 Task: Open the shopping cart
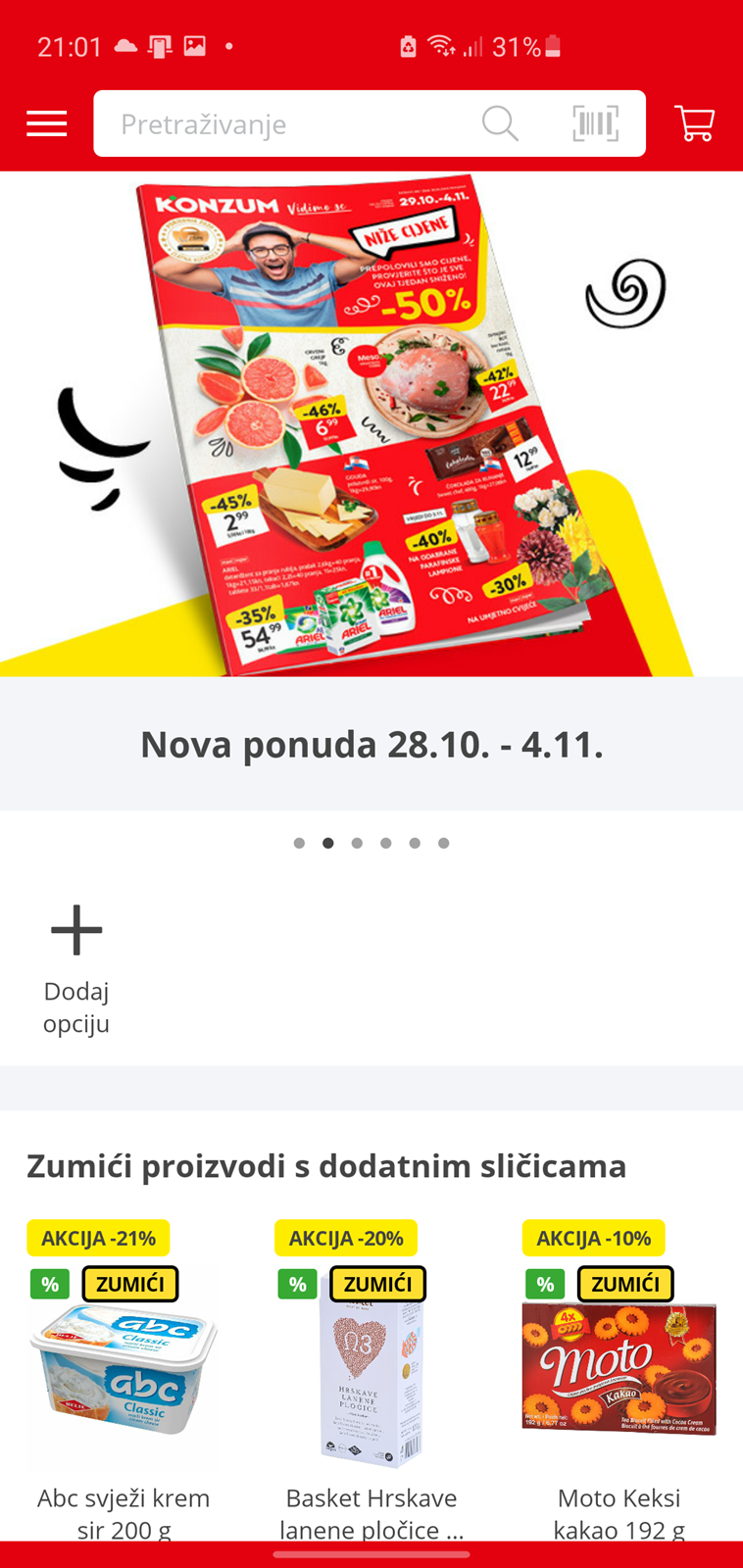point(695,123)
